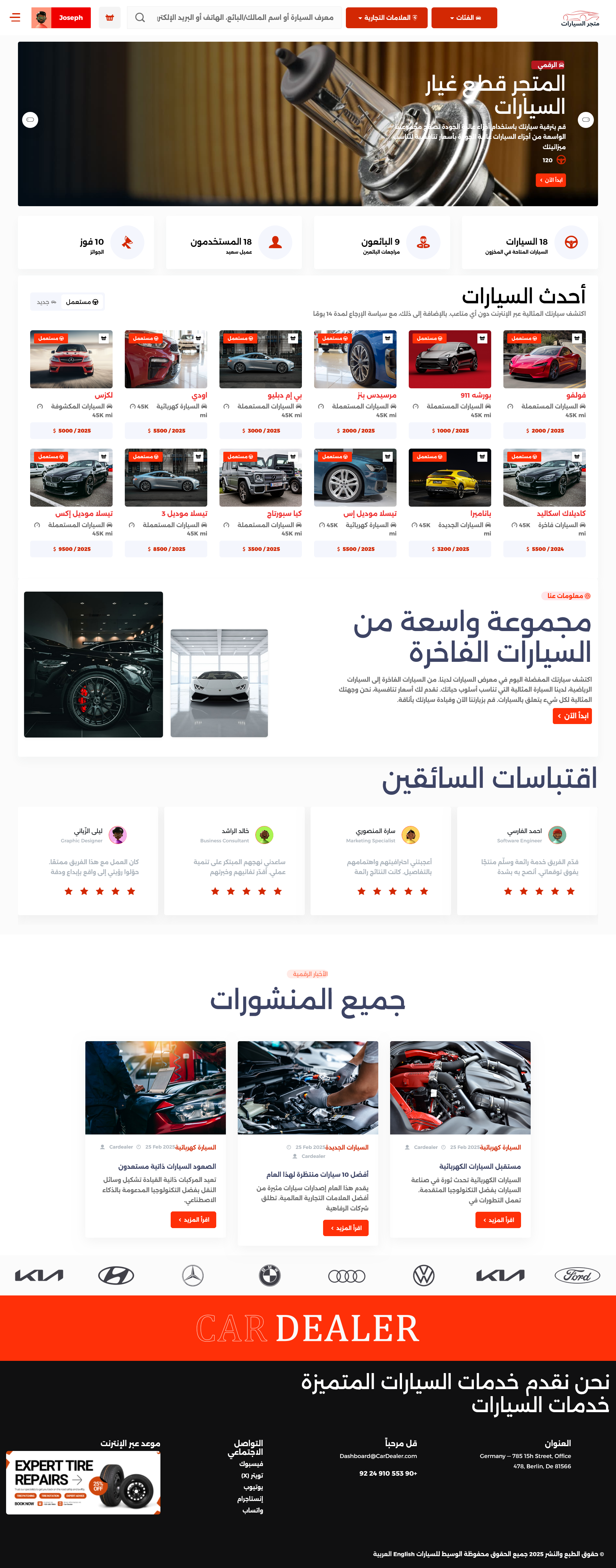Open the hamburger menu
The width and height of the screenshot is (616, 1568).
click(15, 18)
